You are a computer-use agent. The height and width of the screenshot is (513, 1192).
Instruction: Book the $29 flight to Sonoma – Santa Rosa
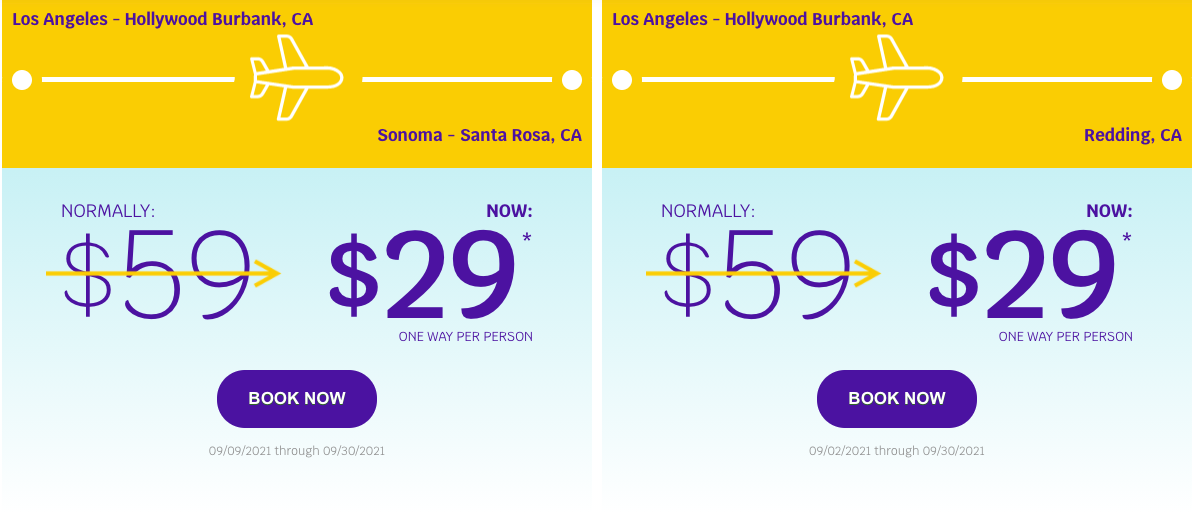296,398
